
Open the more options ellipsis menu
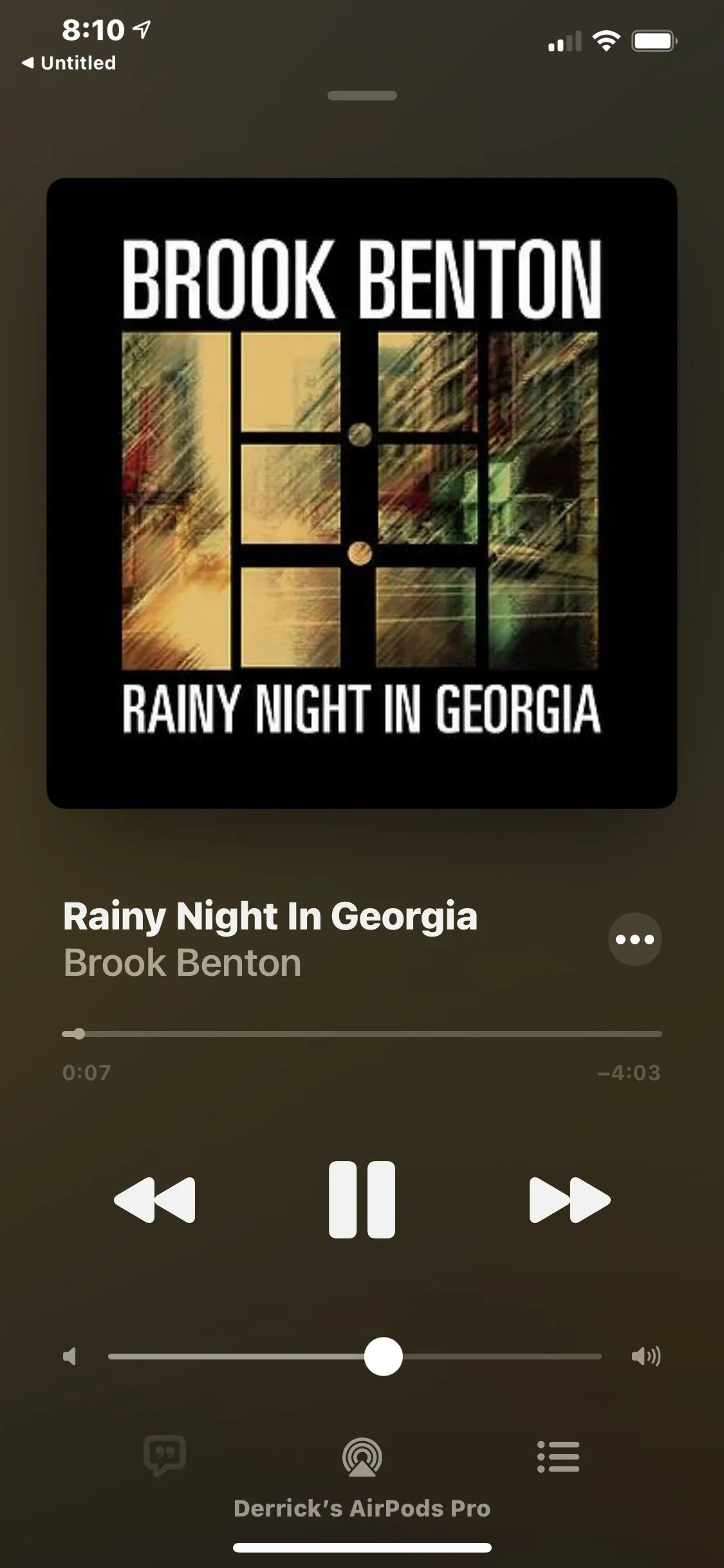point(635,939)
